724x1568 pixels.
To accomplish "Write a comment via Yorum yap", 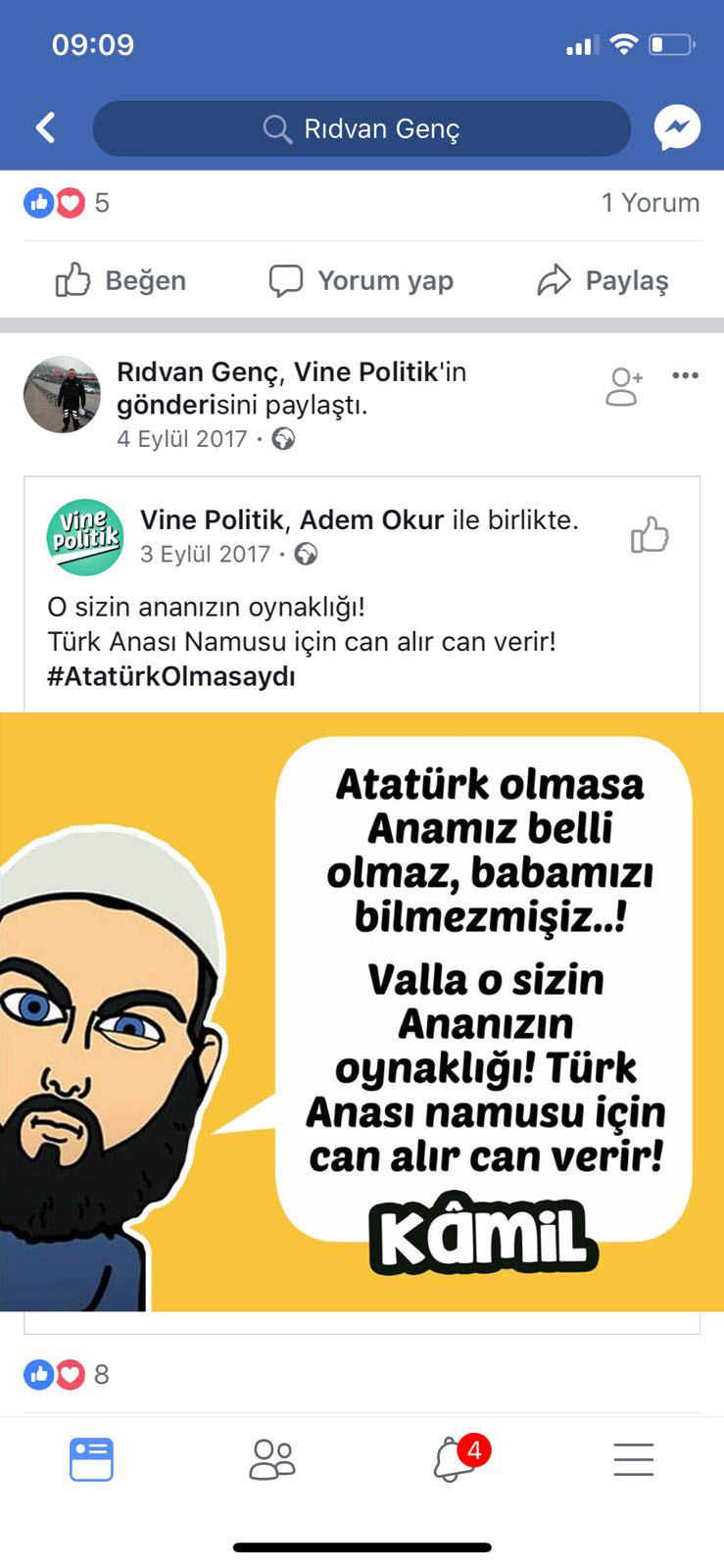I will pyautogui.click(x=362, y=280).
